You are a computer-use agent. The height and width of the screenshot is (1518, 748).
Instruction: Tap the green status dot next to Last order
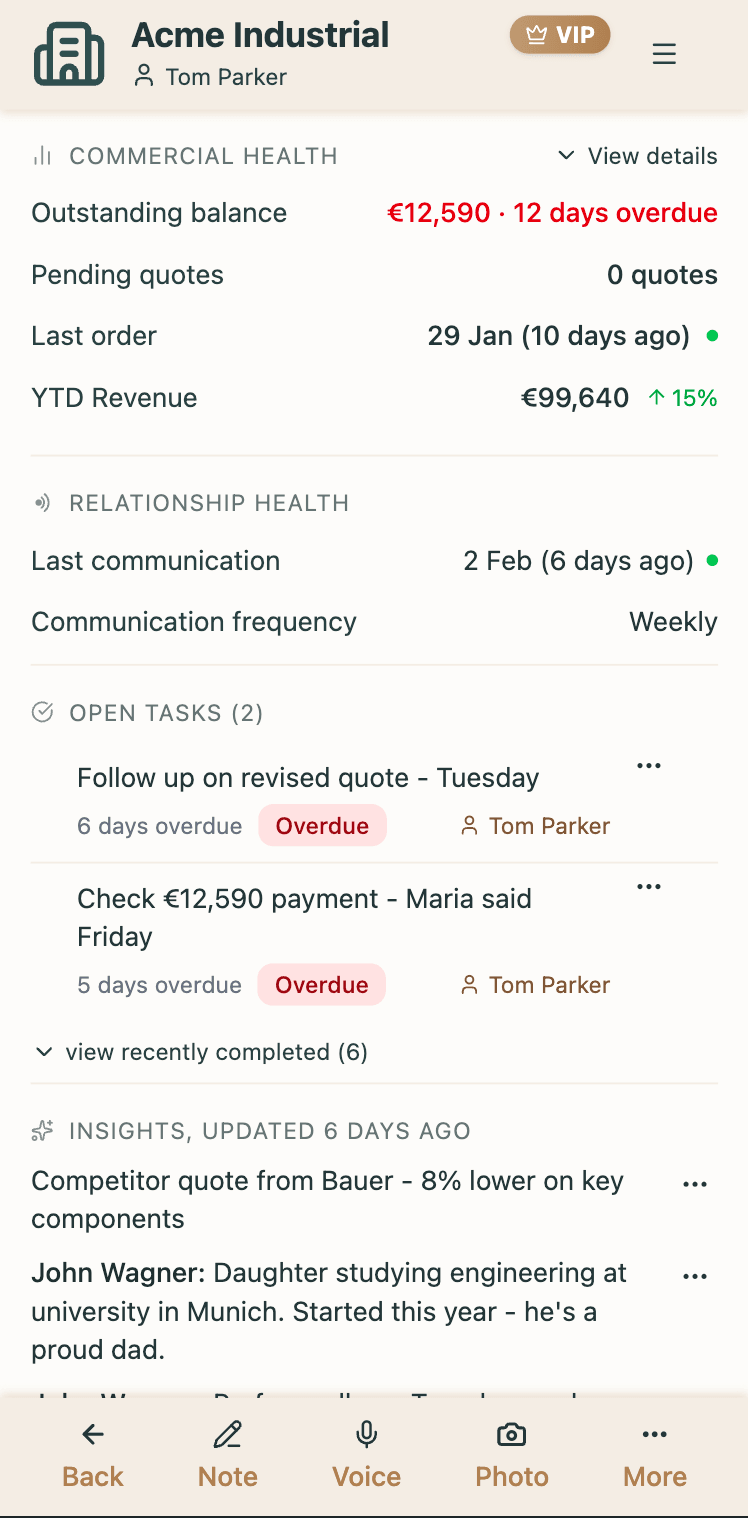pos(712,337)
